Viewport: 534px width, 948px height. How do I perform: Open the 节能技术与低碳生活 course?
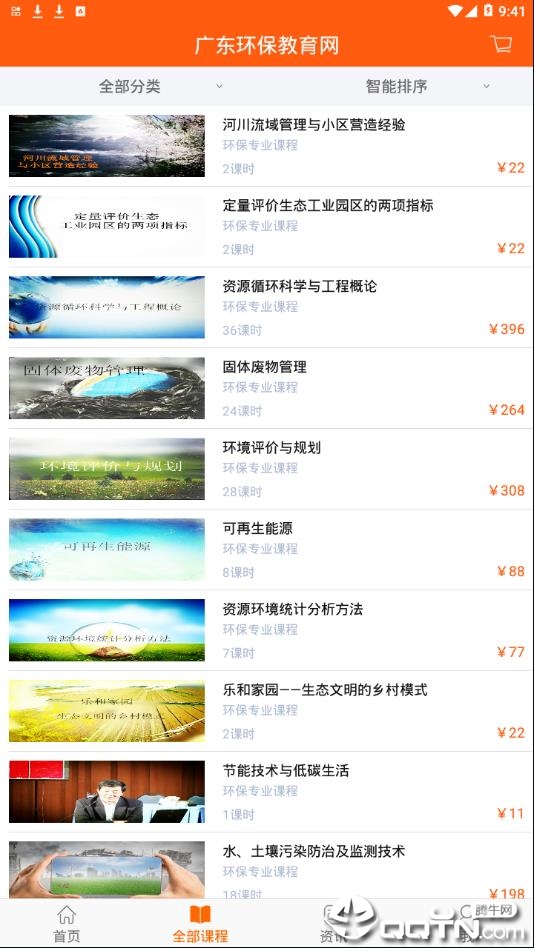coord(267,792)
